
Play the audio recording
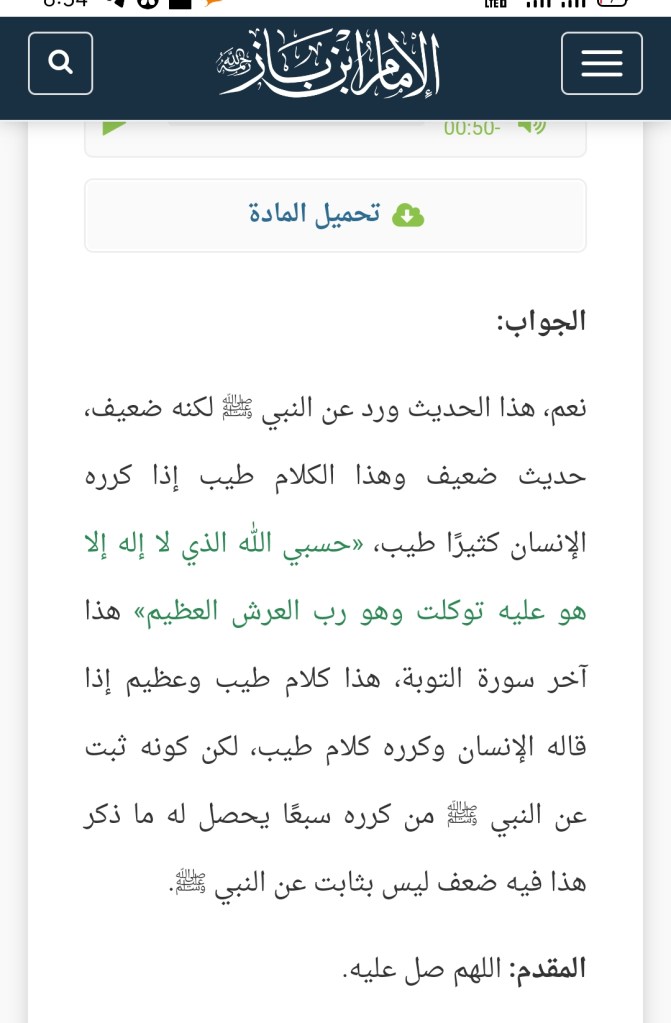pos(114,126)
